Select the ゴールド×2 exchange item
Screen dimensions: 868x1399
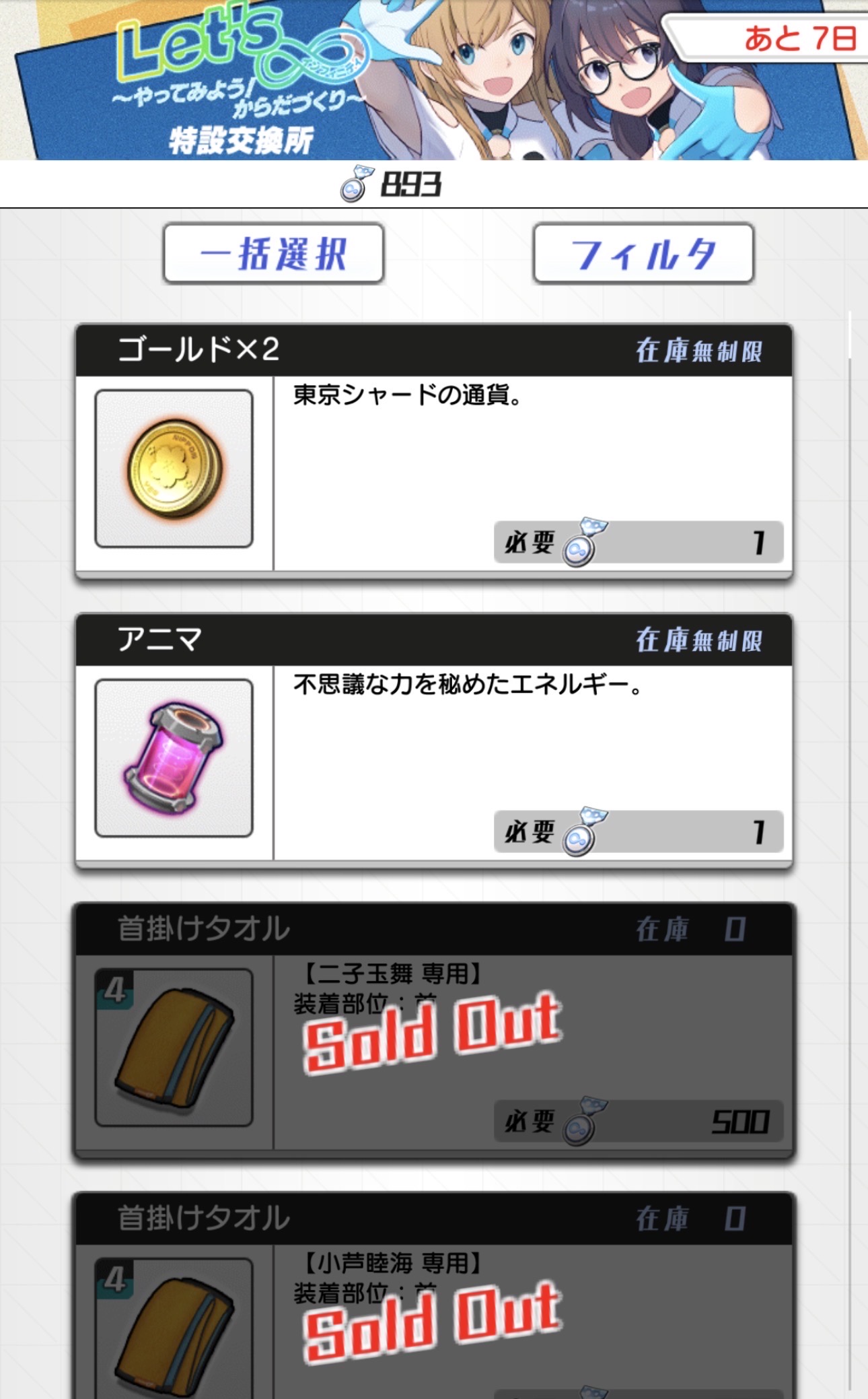click(x=433, y=451)
